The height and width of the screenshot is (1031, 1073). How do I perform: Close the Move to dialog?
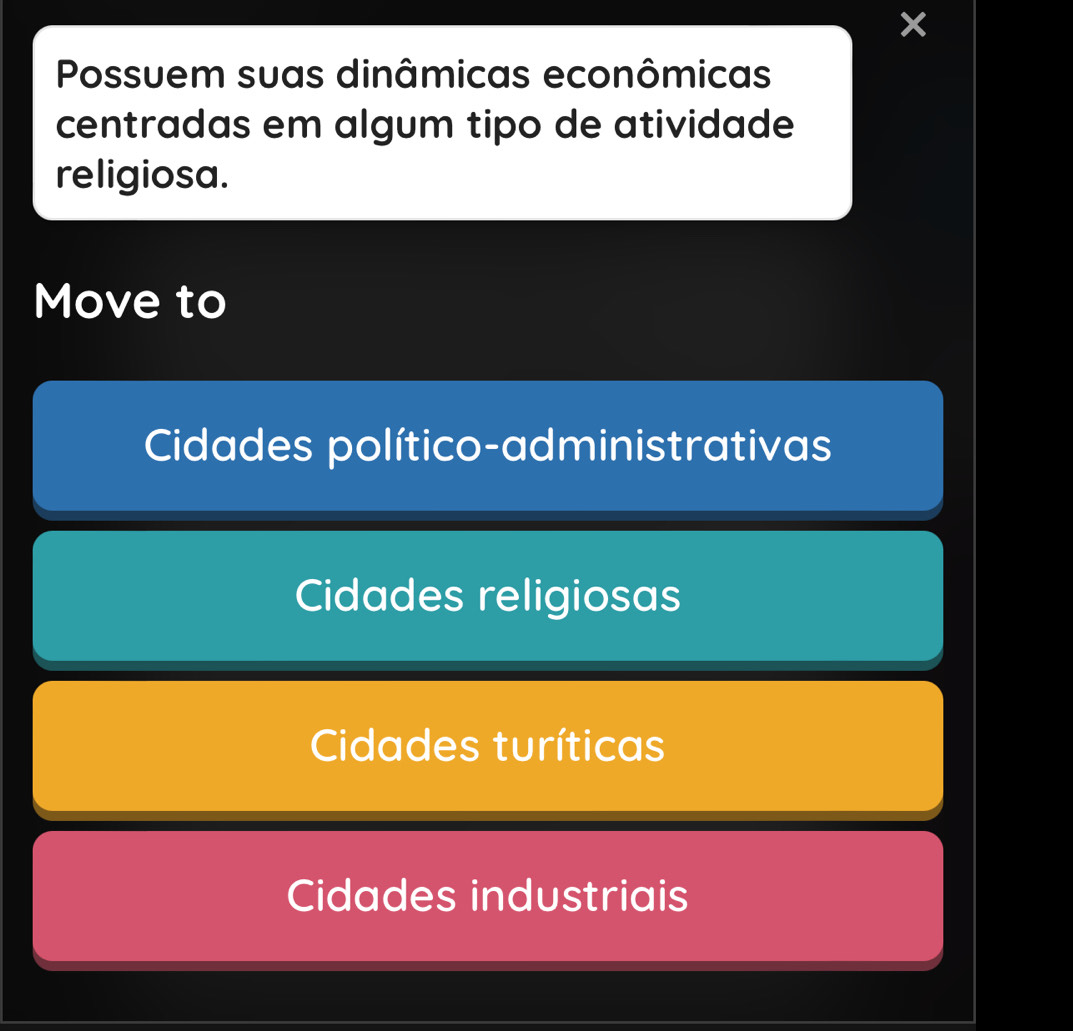913,26
